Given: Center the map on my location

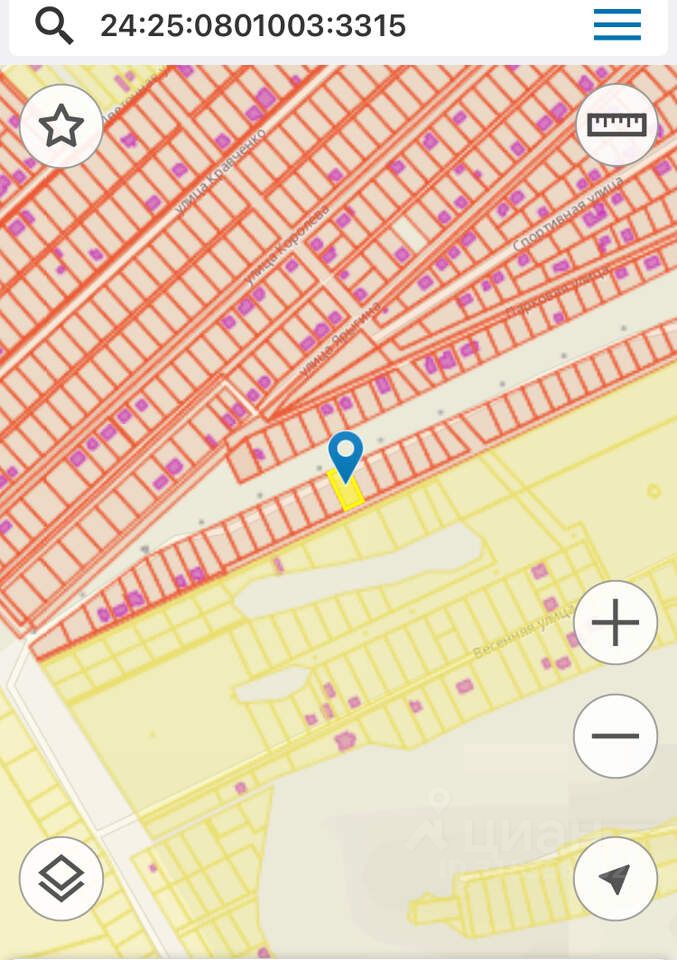Looking at the screenshot, I should [615, 878].
